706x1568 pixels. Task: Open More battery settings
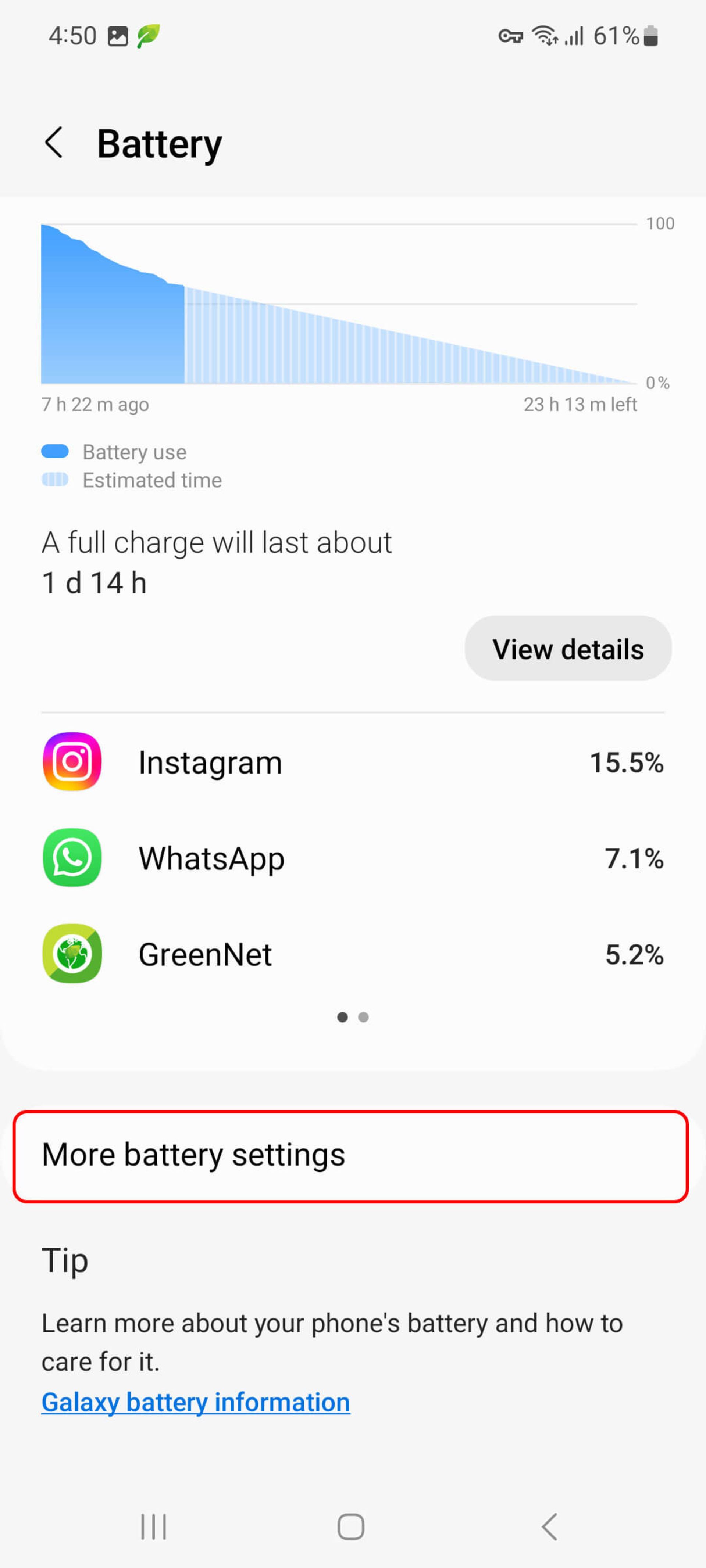click(x=350, y=1155)
